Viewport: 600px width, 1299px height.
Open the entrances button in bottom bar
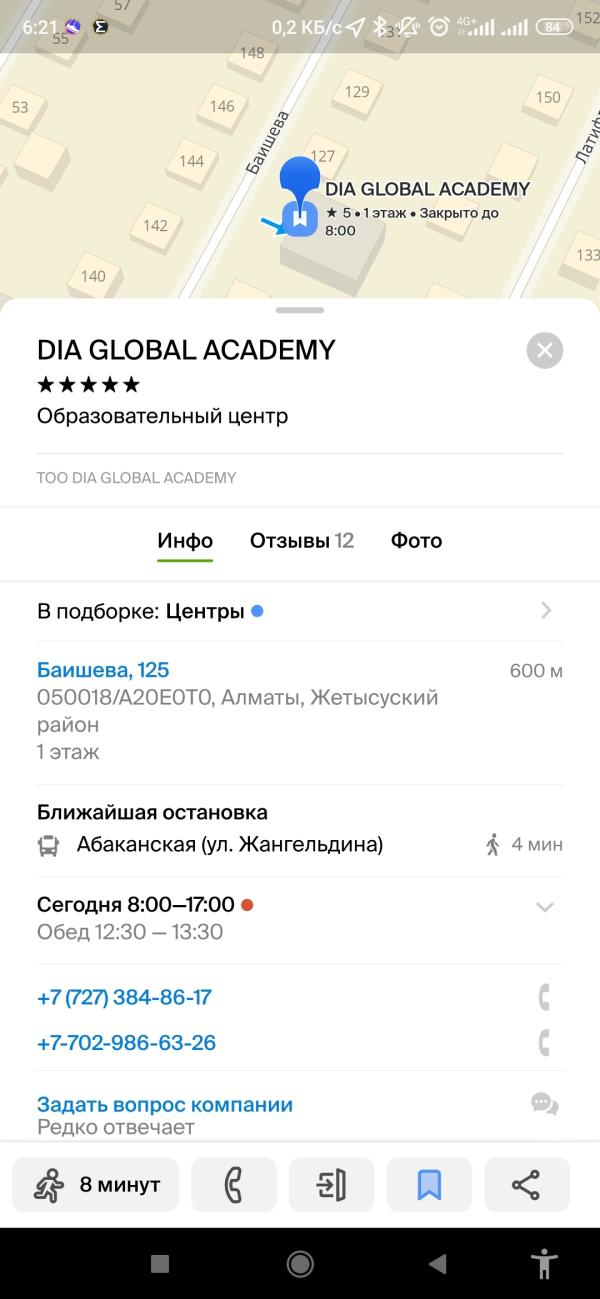[331, 1185]
